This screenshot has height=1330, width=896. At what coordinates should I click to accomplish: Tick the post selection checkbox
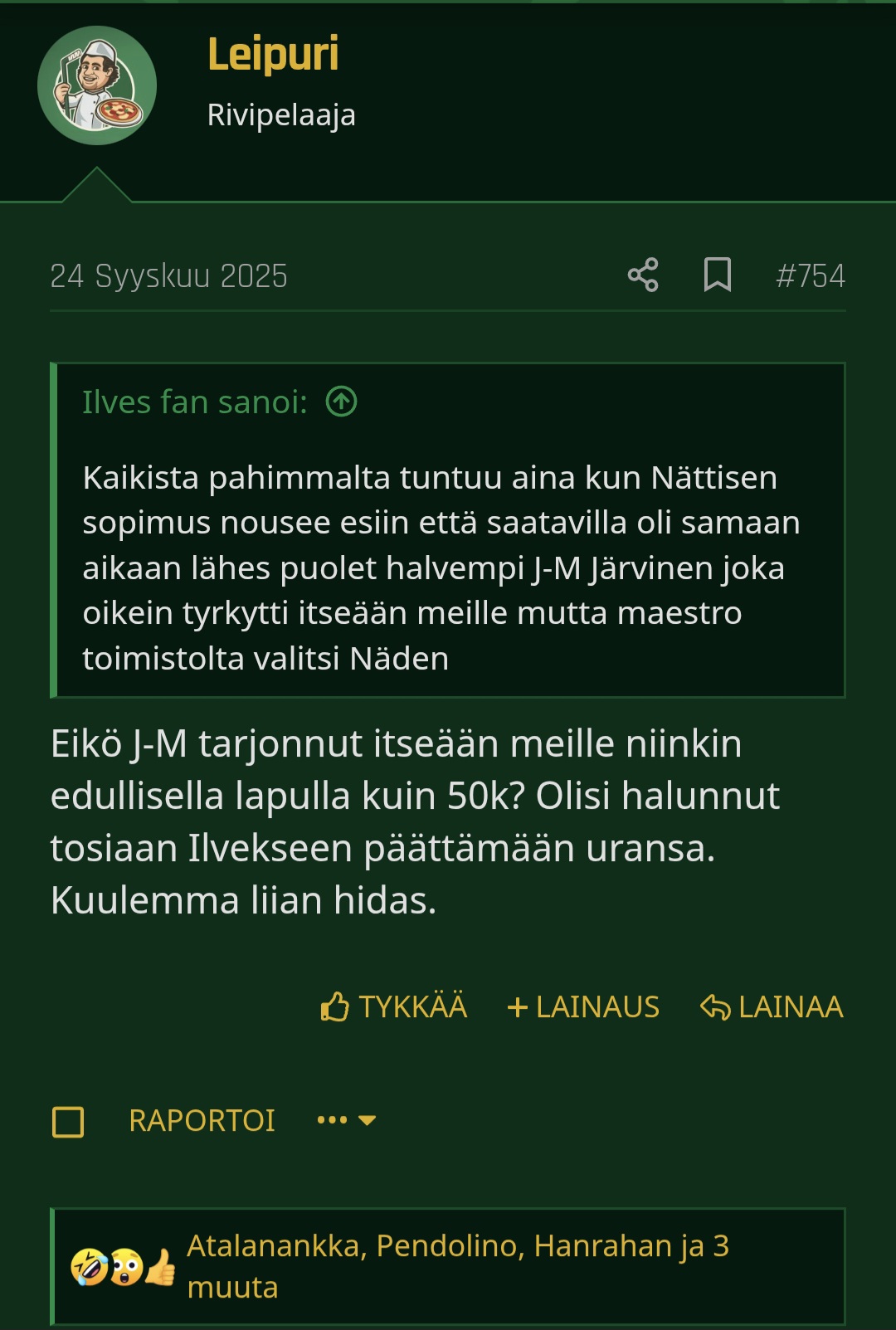(x=68, y=1122)
